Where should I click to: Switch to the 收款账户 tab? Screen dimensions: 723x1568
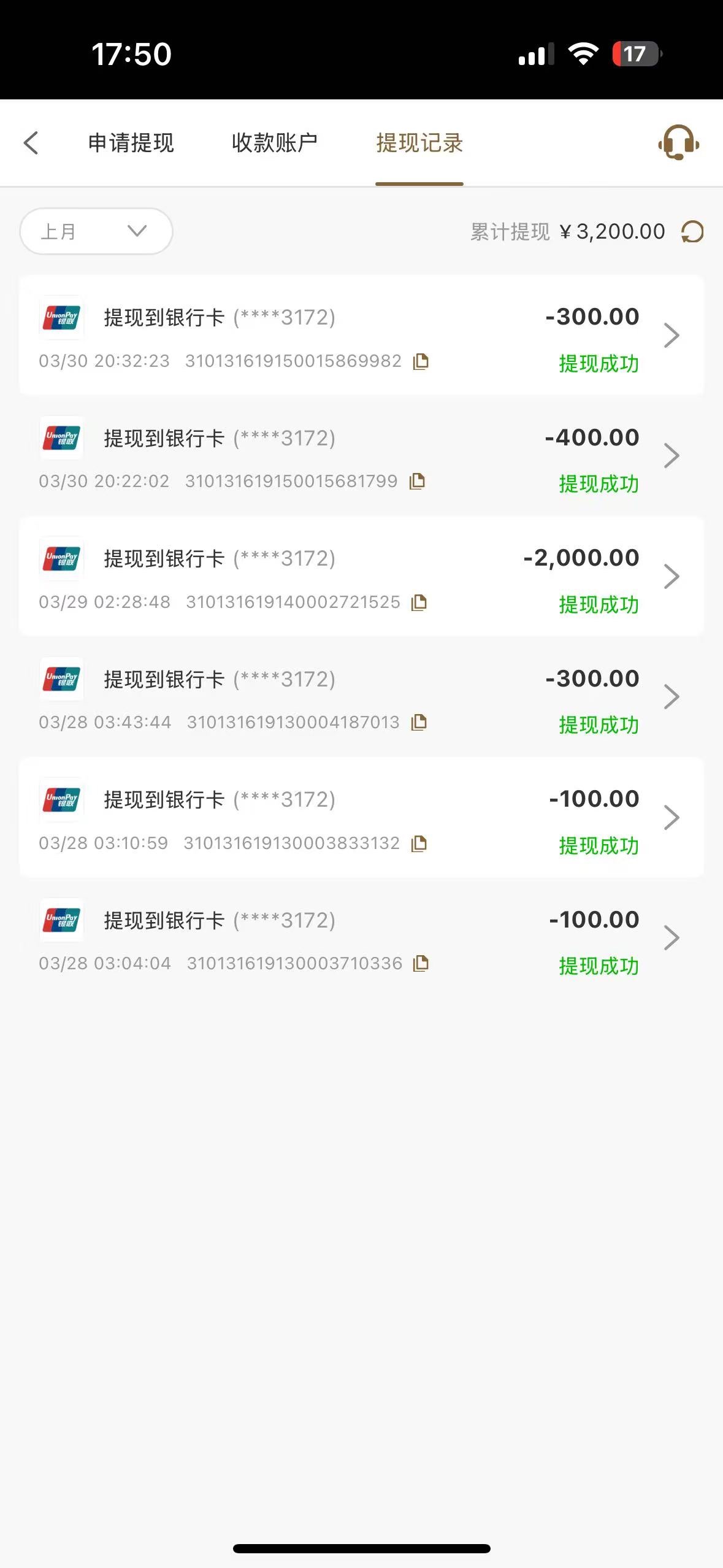coord(274,143)
